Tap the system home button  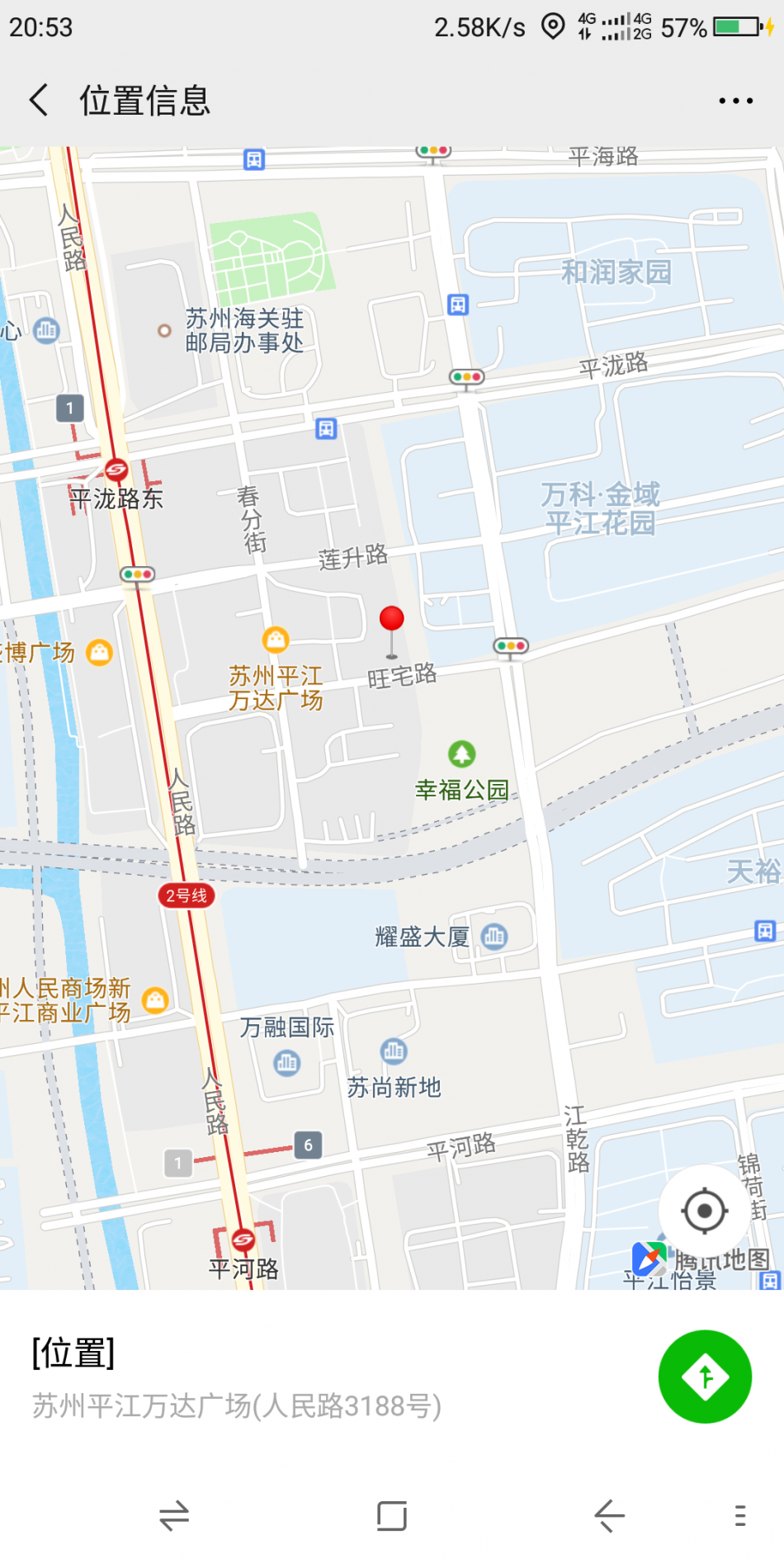click(392, 1516)
